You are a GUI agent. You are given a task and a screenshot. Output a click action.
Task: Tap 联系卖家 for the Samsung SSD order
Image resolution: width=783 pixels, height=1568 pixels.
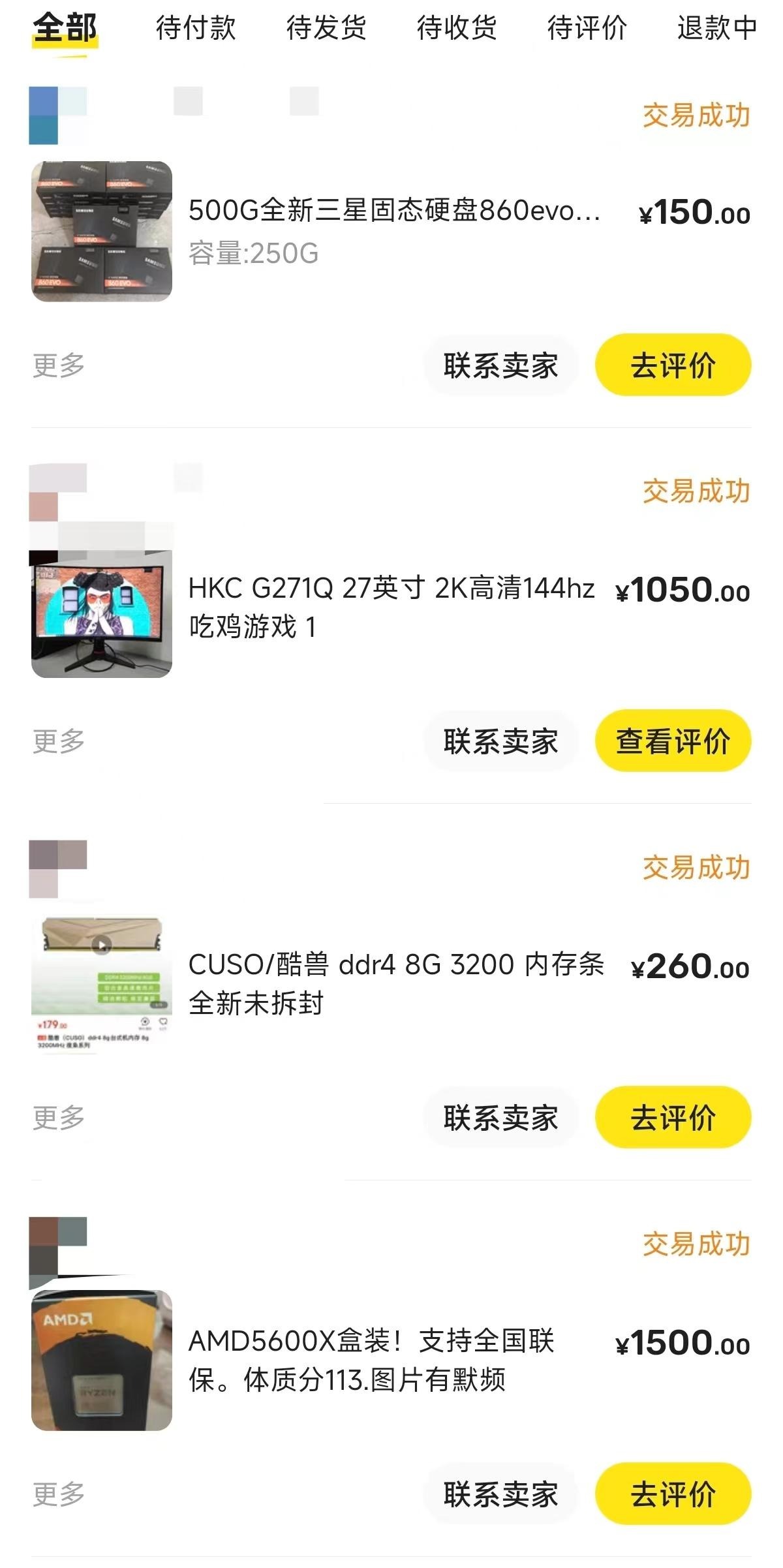pos(500,365)
